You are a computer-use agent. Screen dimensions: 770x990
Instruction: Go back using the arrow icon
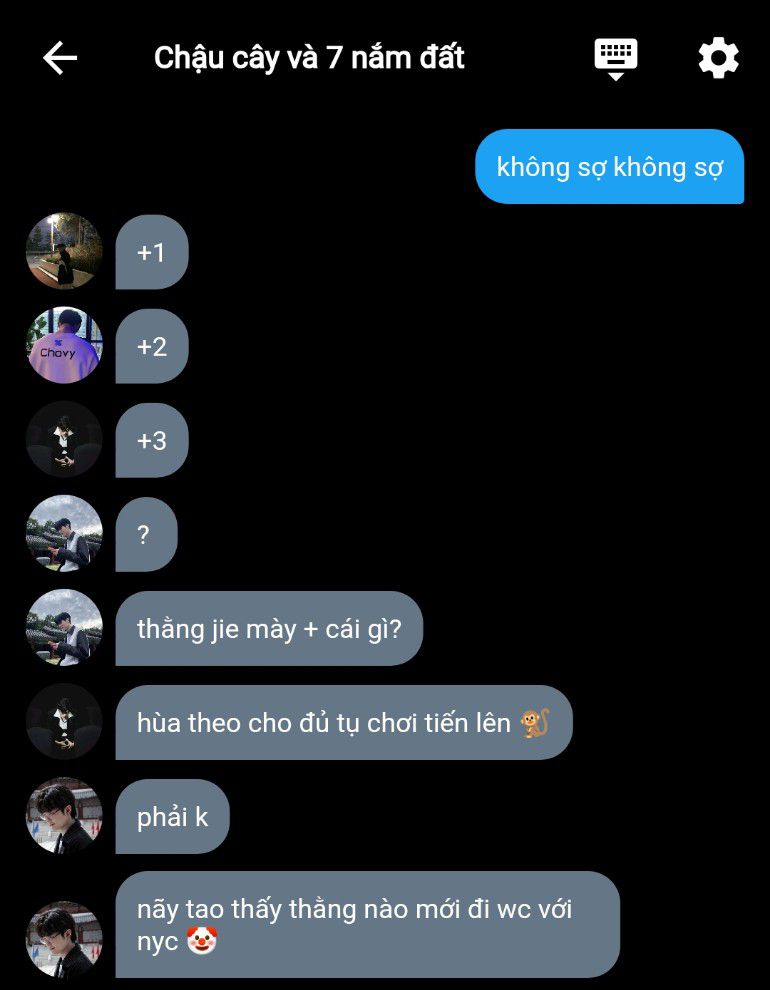tap(60, 58)
